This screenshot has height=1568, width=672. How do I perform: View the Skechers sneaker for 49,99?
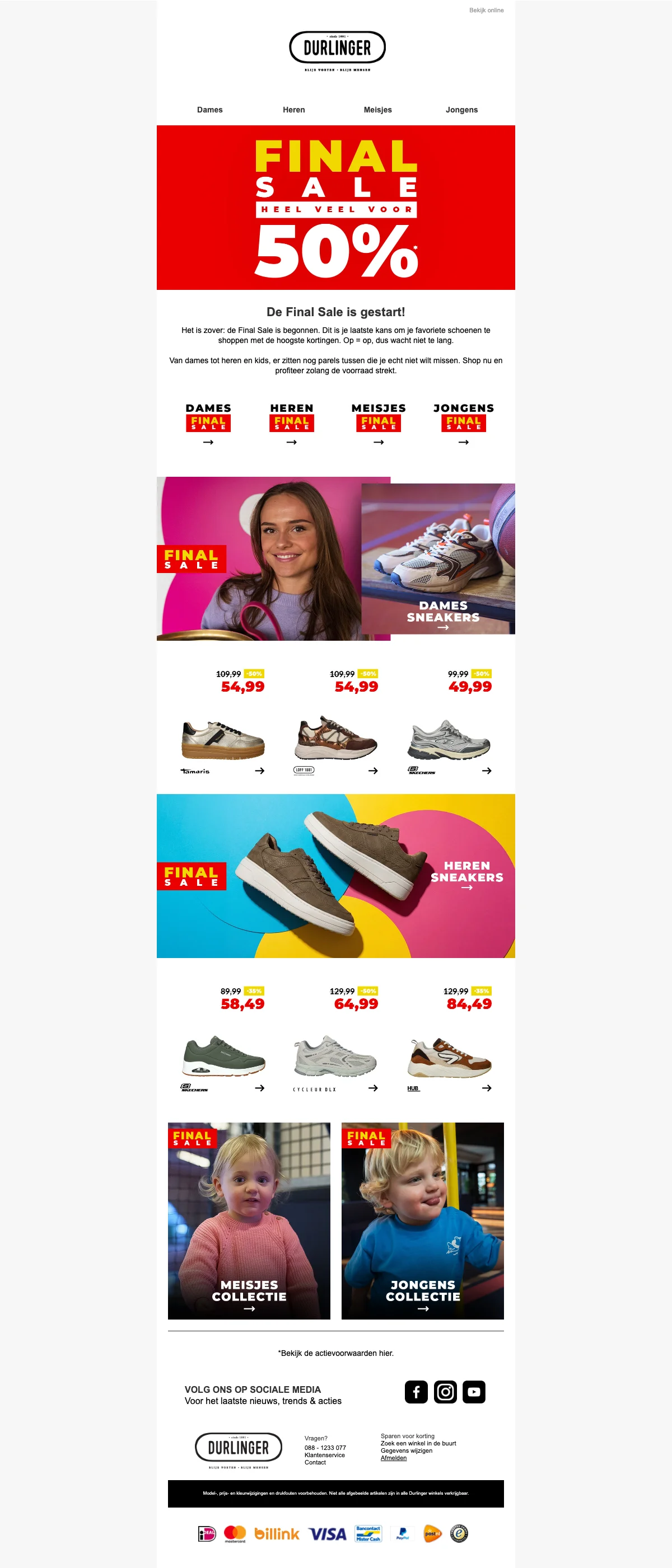(450, 739)
